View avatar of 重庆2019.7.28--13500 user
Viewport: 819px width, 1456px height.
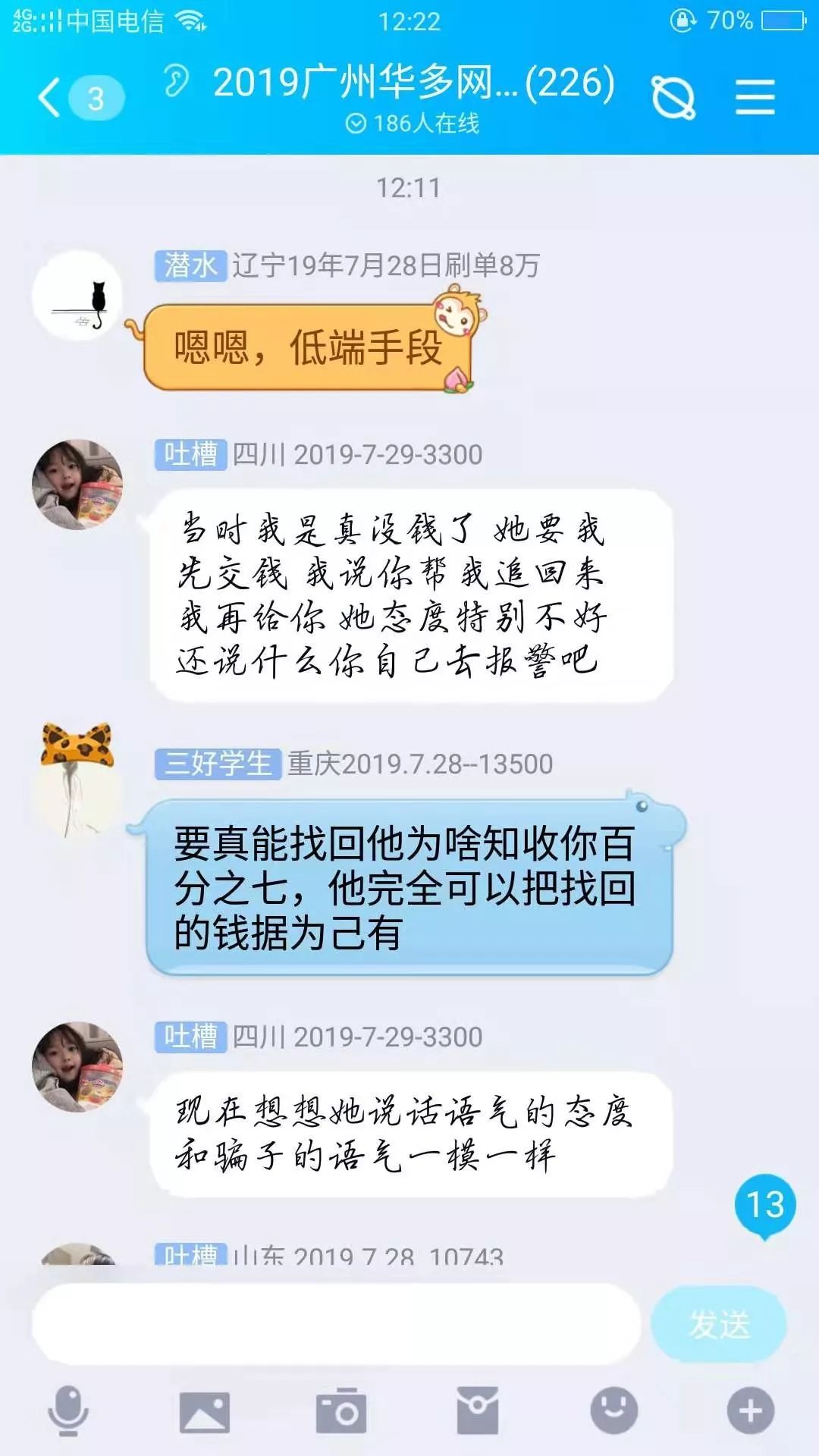pyautogui.click(x=77, y=781)
